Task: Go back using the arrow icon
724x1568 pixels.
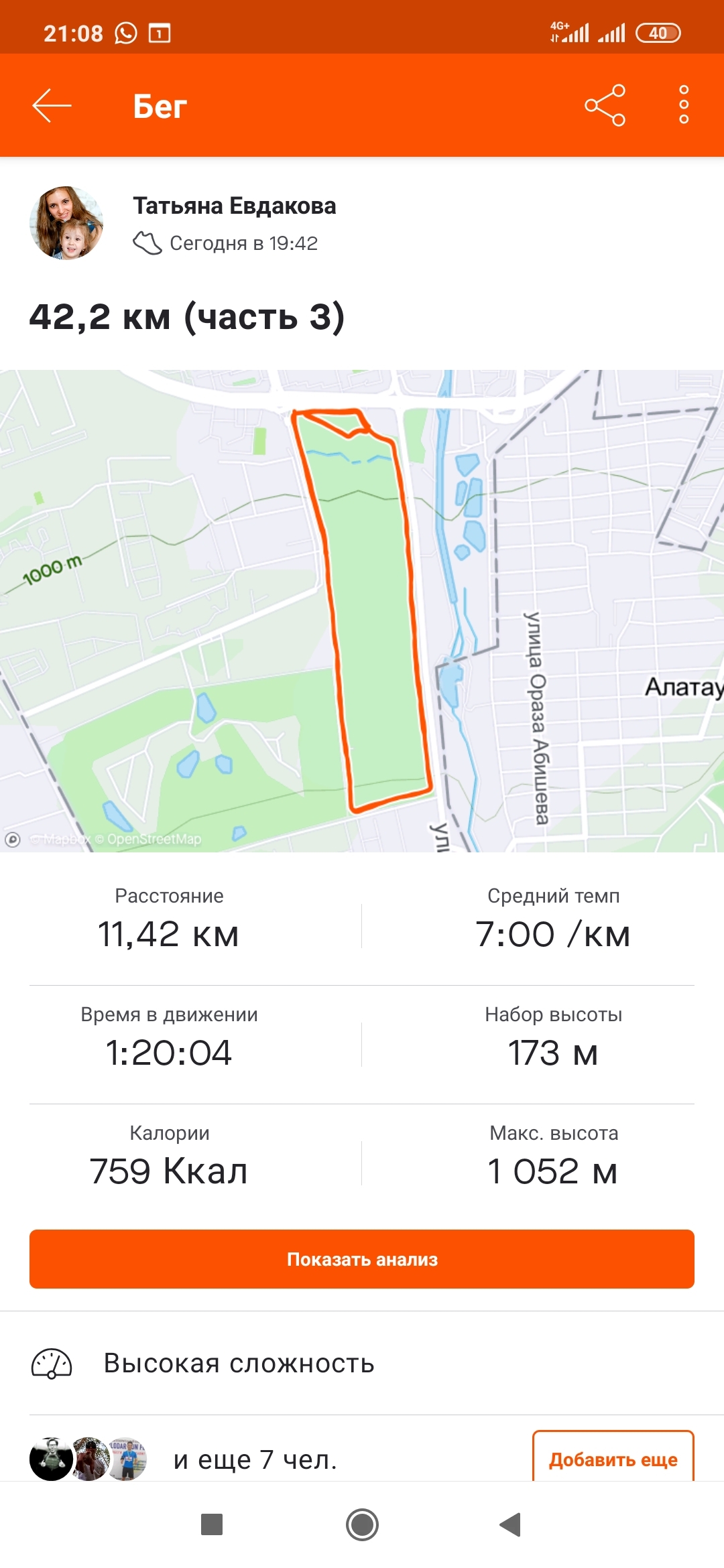Action: point(52,106)
